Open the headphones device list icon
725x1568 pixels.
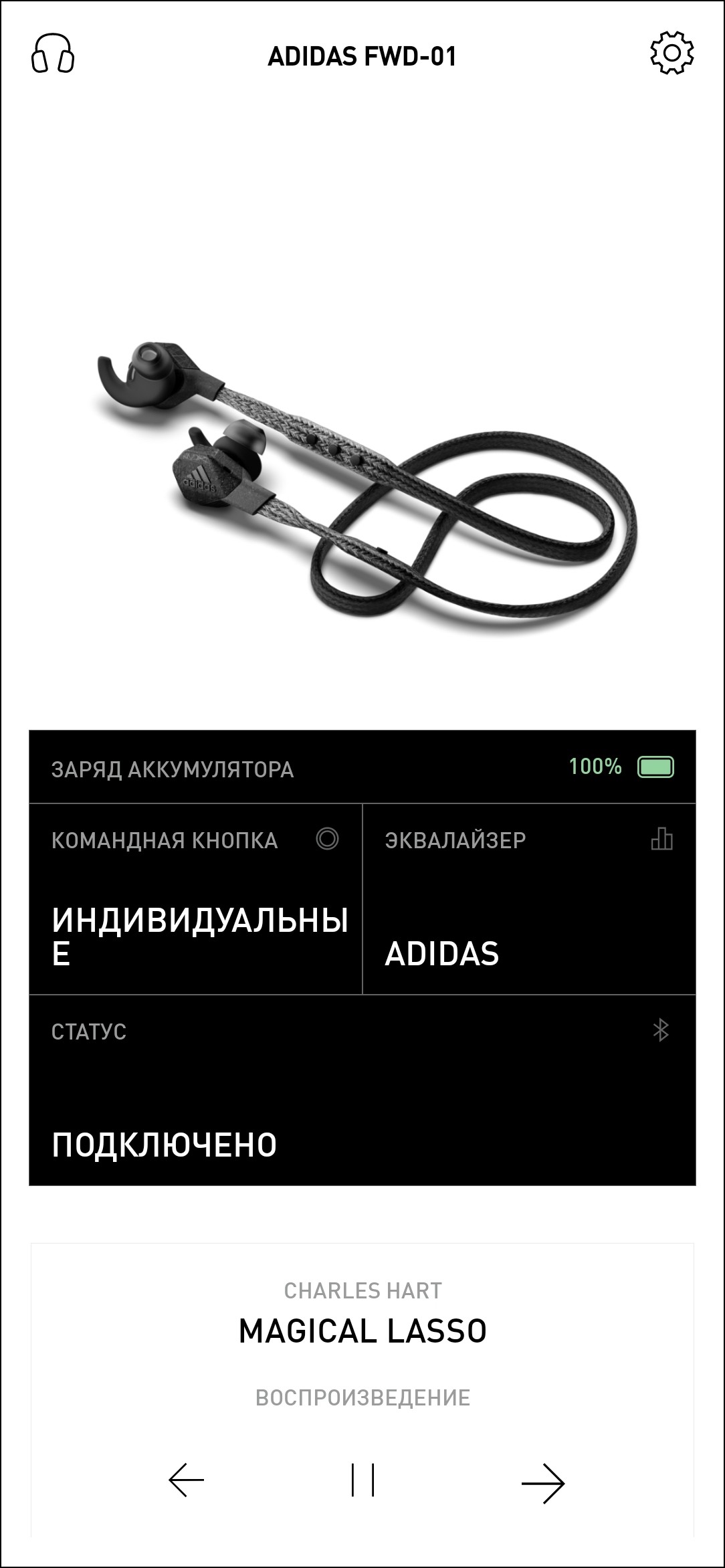coord(53,54)
